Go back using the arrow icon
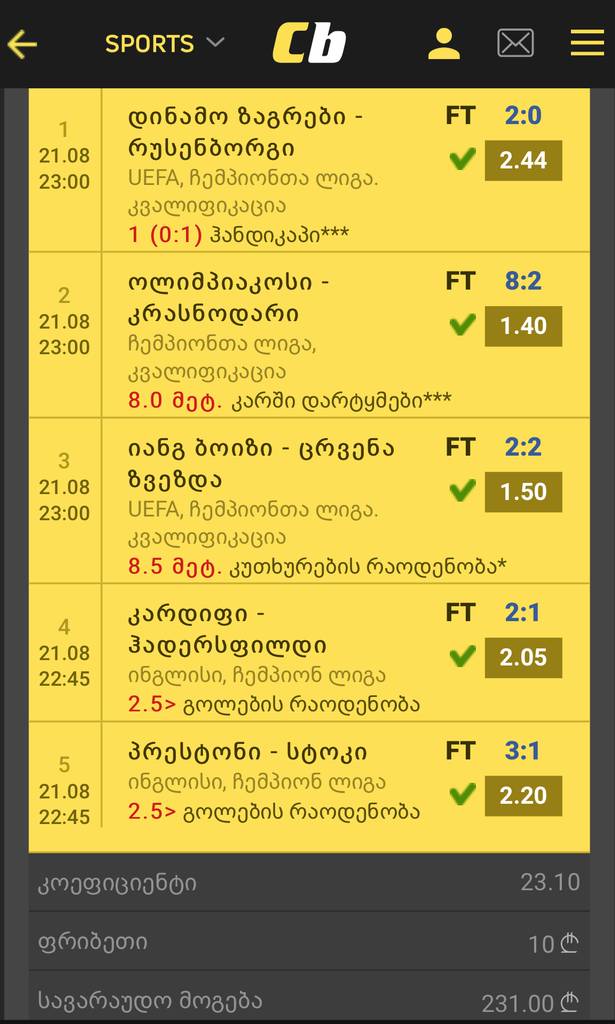 tap(22, 44)
